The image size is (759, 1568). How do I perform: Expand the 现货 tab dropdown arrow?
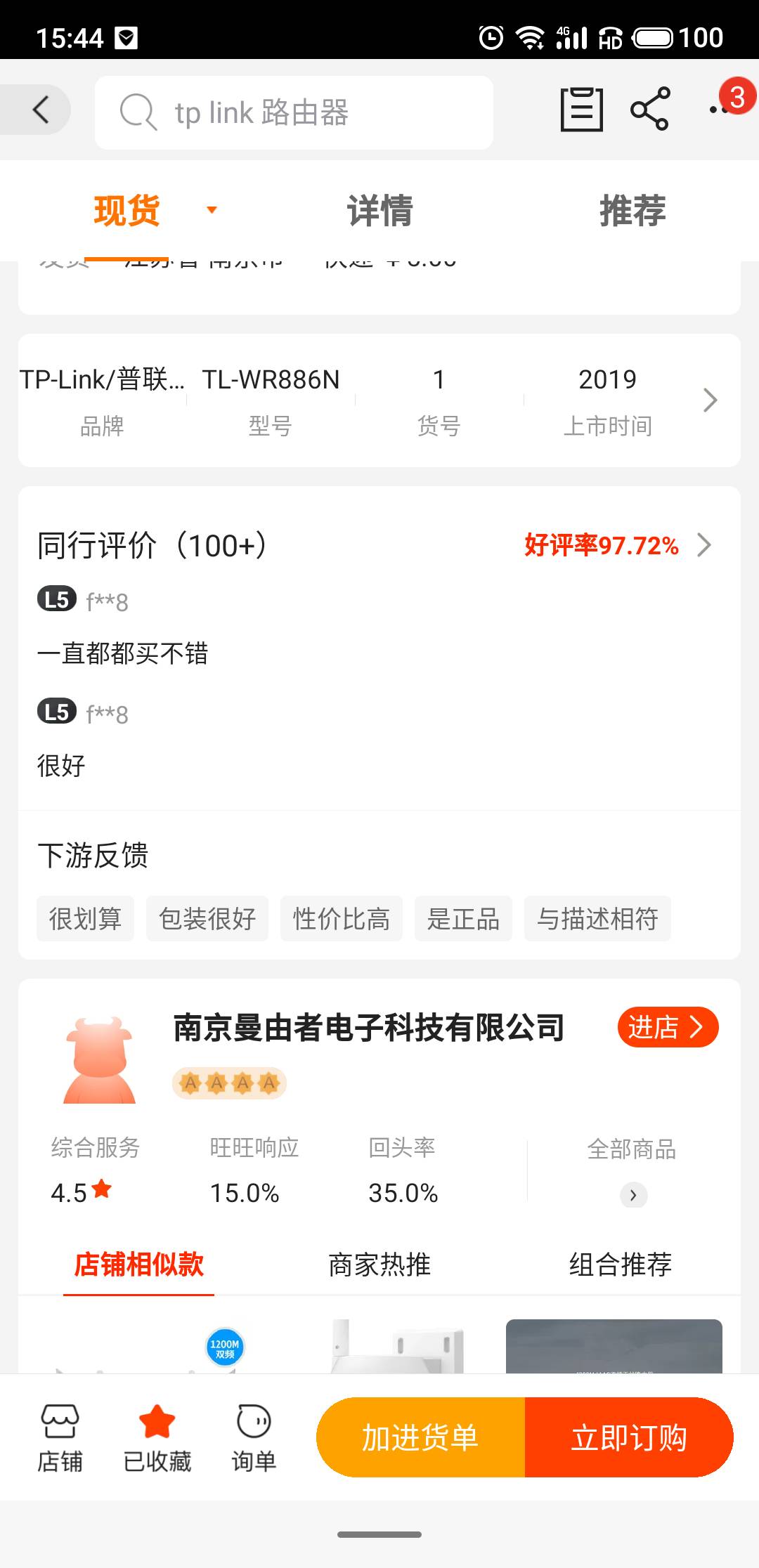coord(212,210)
